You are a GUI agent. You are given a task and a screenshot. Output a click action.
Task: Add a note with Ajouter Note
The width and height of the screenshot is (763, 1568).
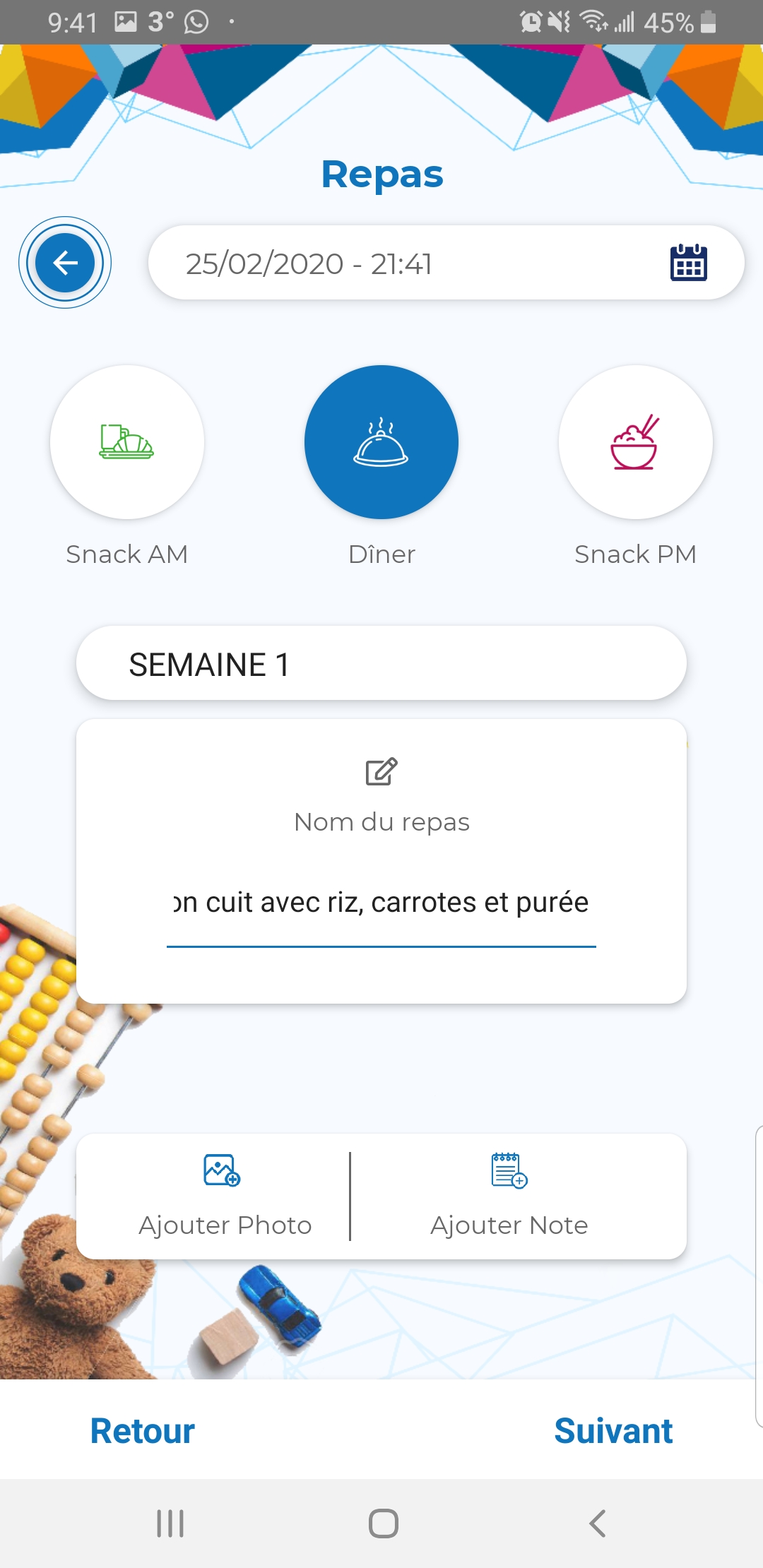pos(509,1196)
